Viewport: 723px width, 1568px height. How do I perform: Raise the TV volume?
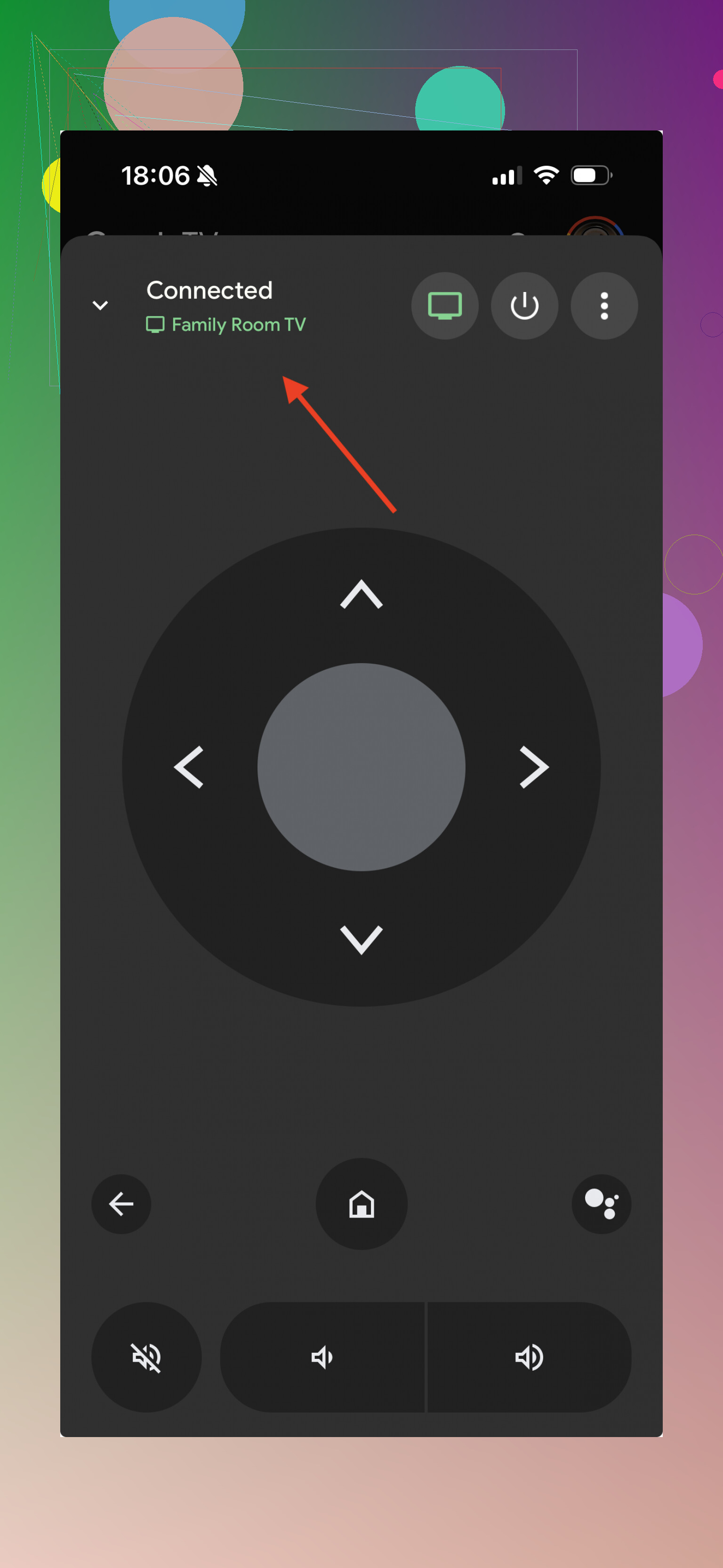click(x=529, y=1357)
